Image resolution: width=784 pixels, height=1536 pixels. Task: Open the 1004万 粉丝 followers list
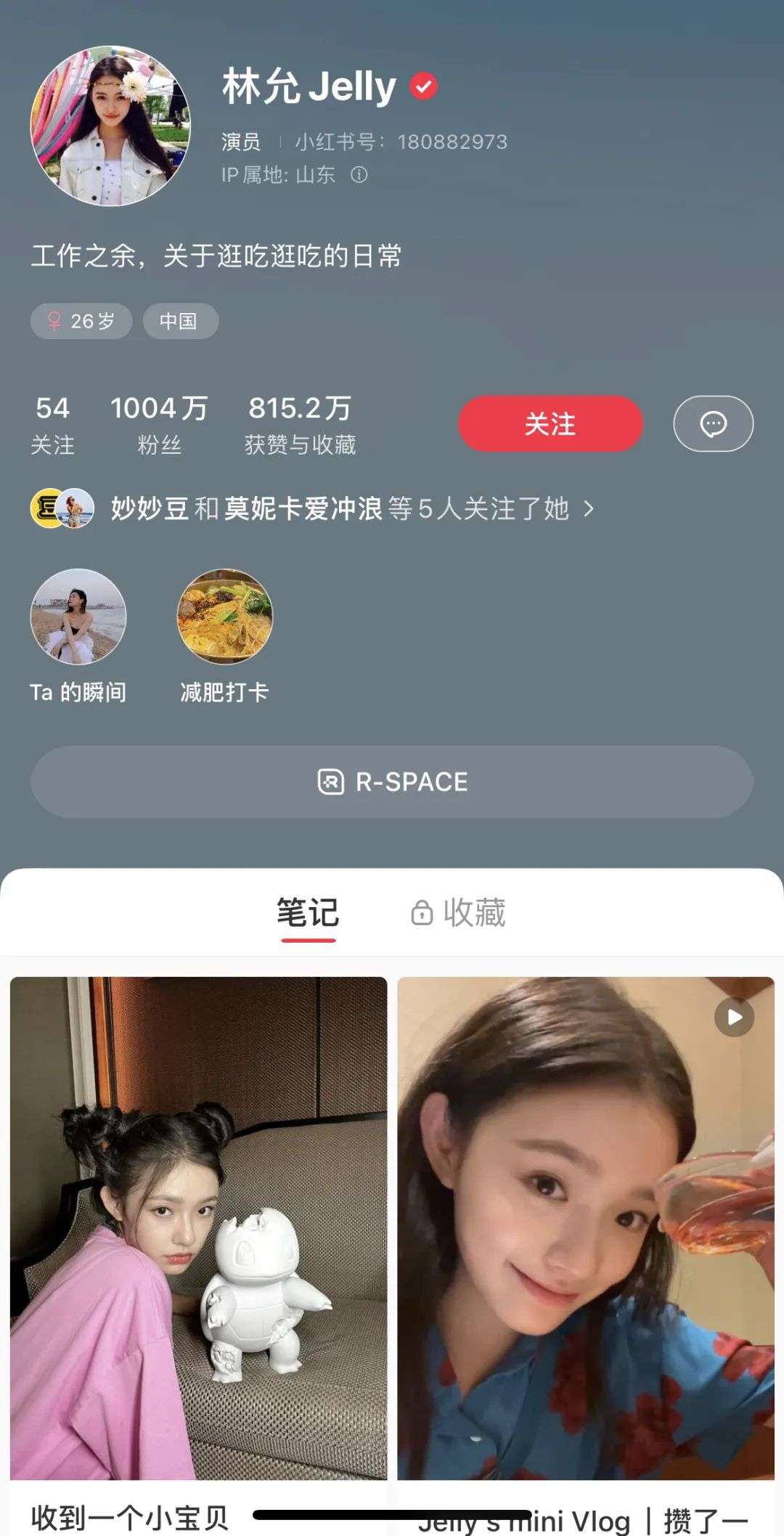pos(159,425)
